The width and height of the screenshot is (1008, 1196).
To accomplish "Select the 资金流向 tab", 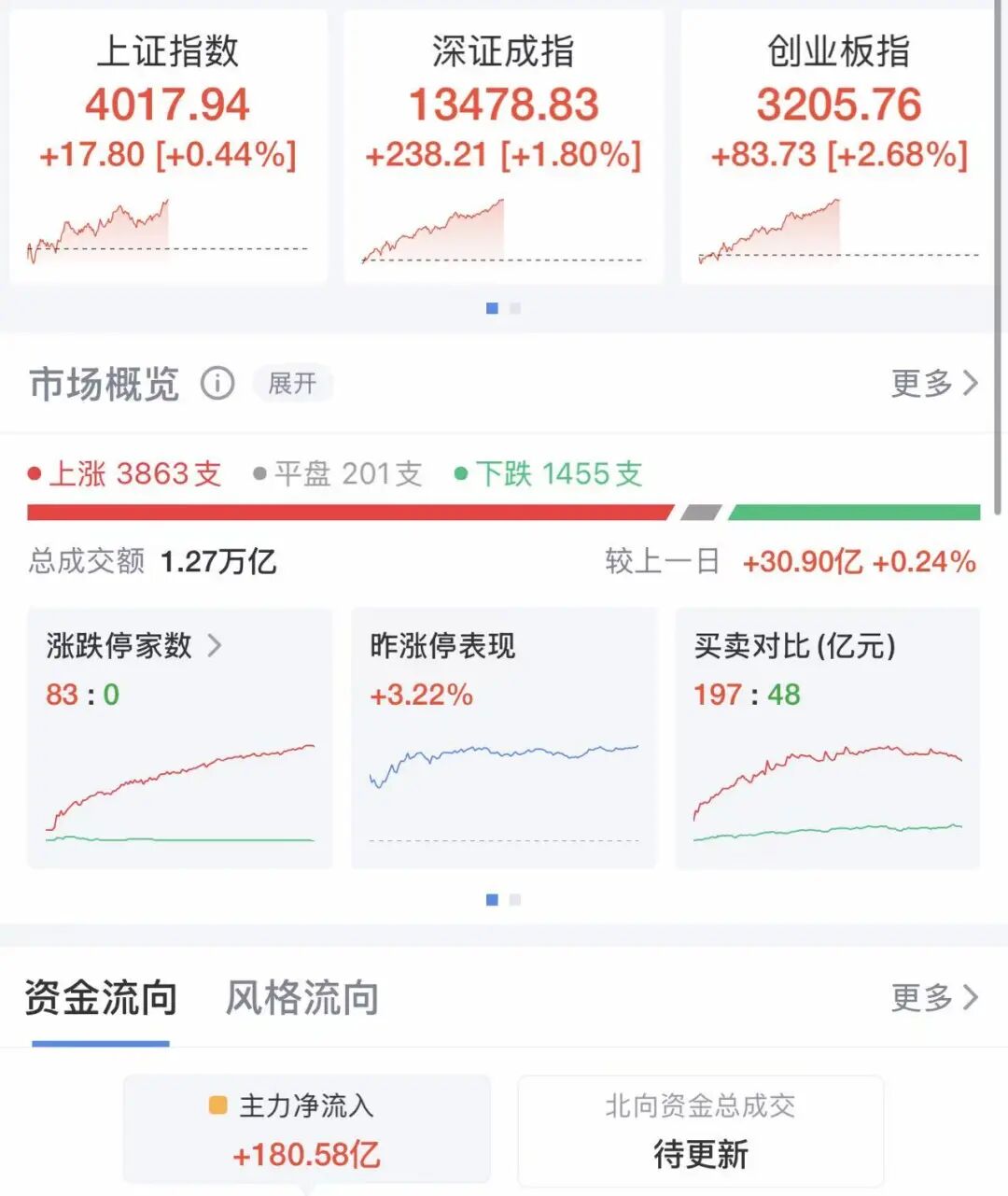I will pos(100,998).
